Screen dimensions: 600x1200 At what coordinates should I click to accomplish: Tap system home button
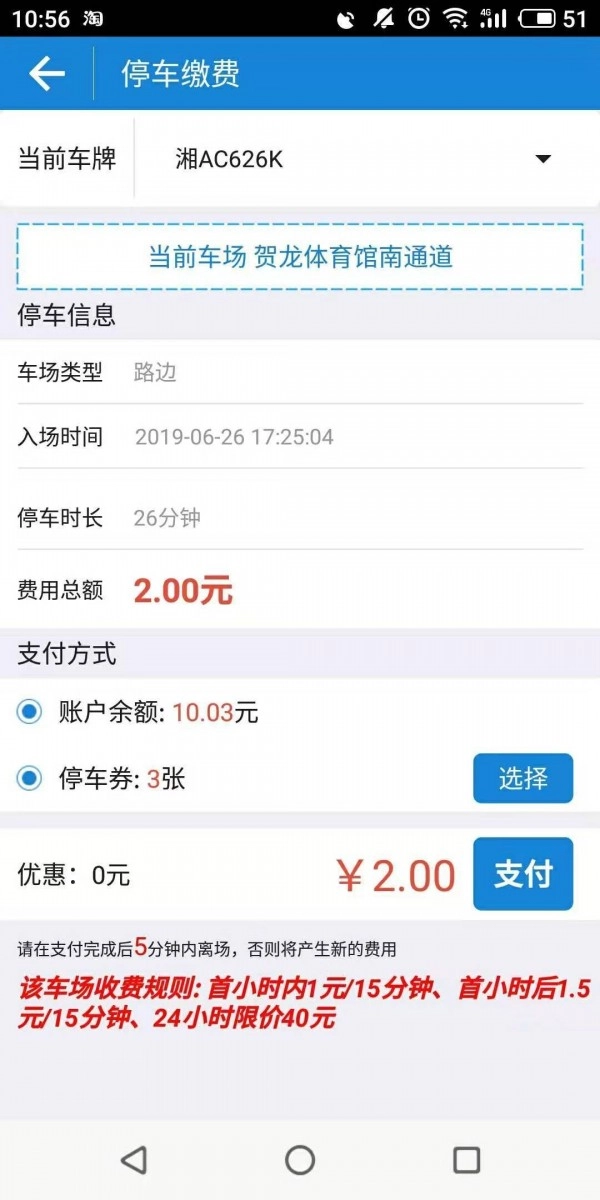[300, 1159]
